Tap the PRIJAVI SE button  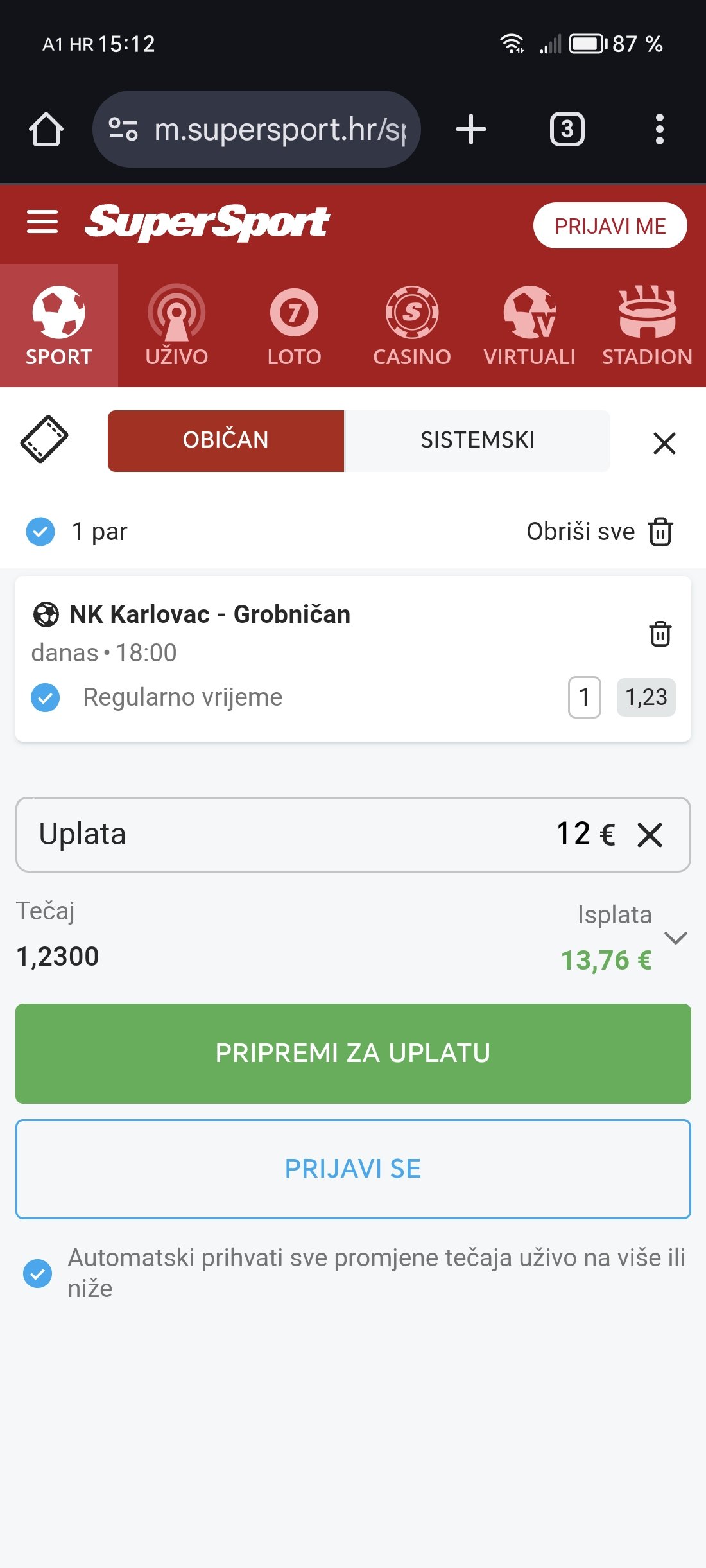[353, 1169]
